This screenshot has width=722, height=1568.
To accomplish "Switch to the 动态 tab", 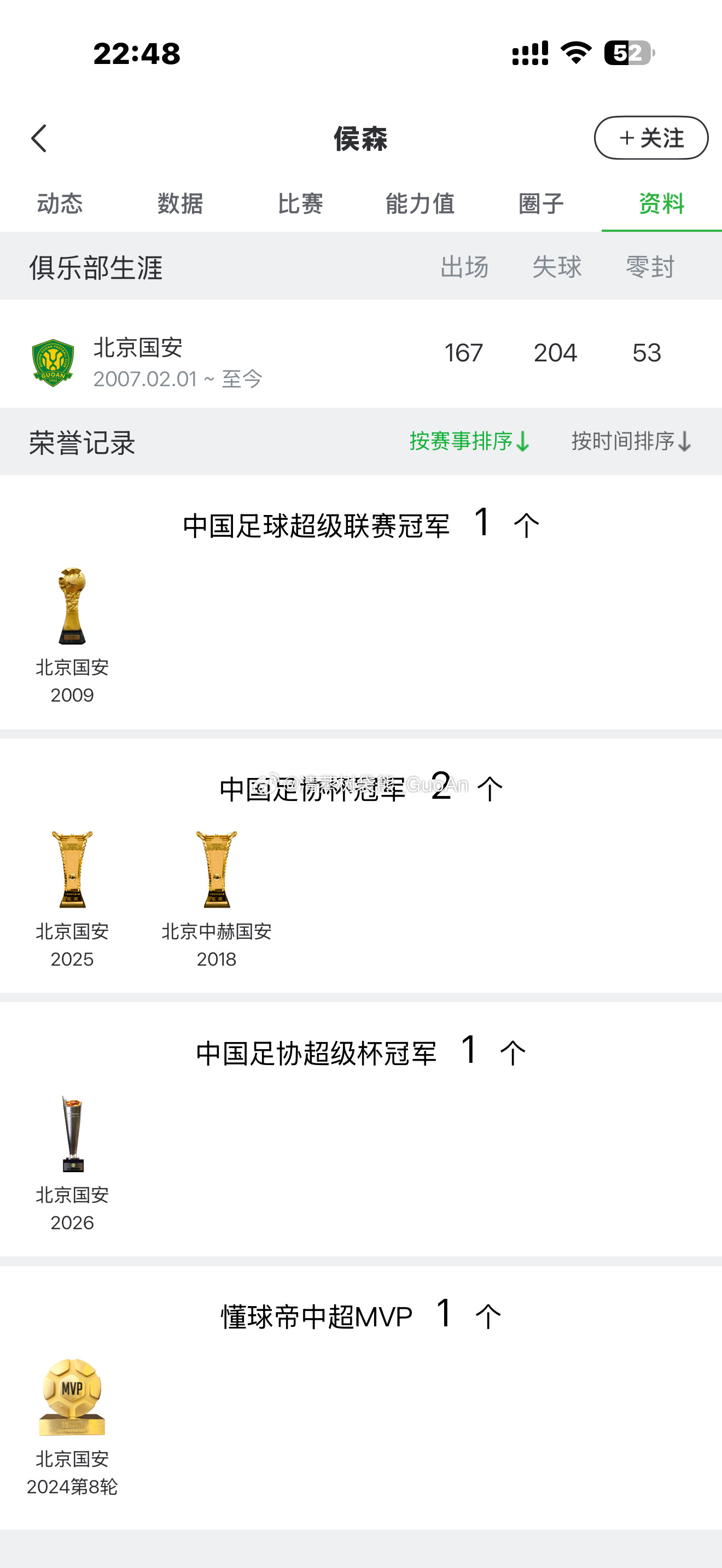I will (x=60, y=204).
